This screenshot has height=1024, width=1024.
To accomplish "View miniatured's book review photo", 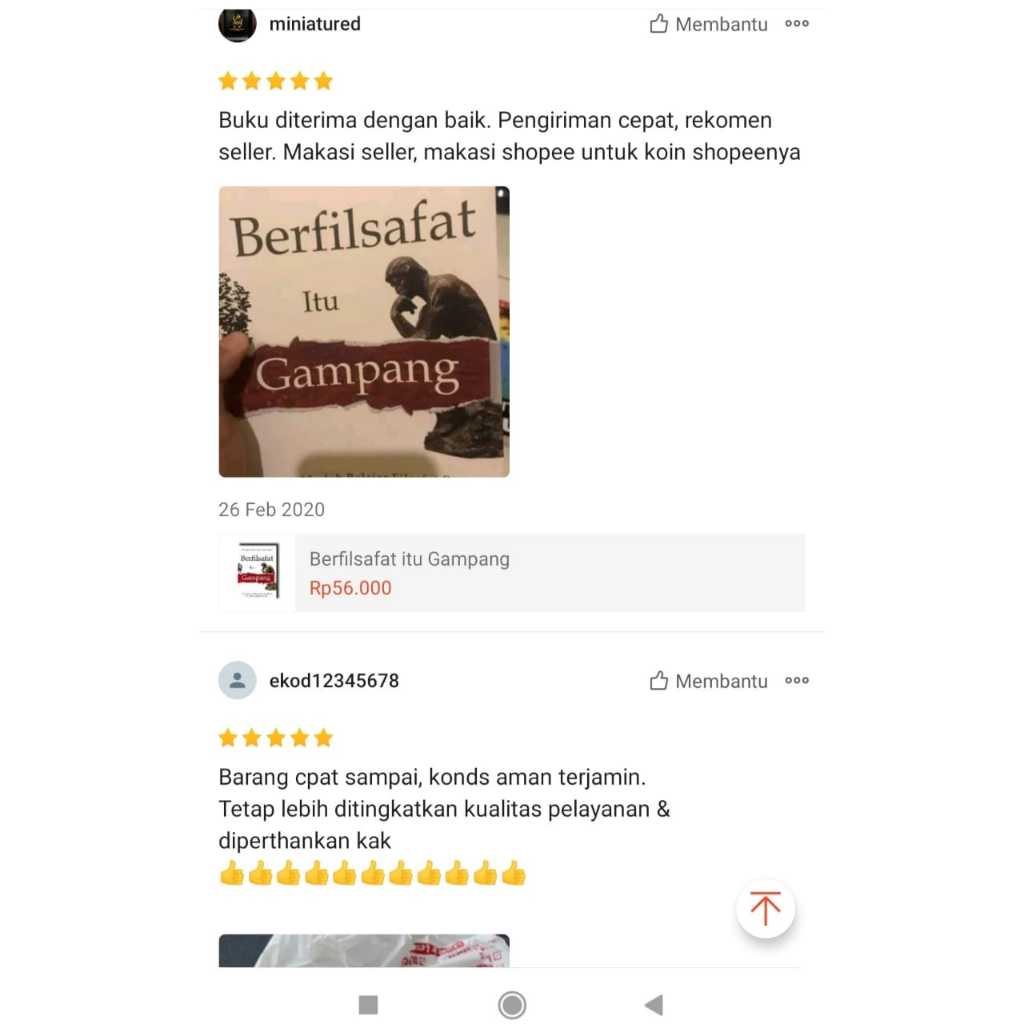I will coord(364,331).
